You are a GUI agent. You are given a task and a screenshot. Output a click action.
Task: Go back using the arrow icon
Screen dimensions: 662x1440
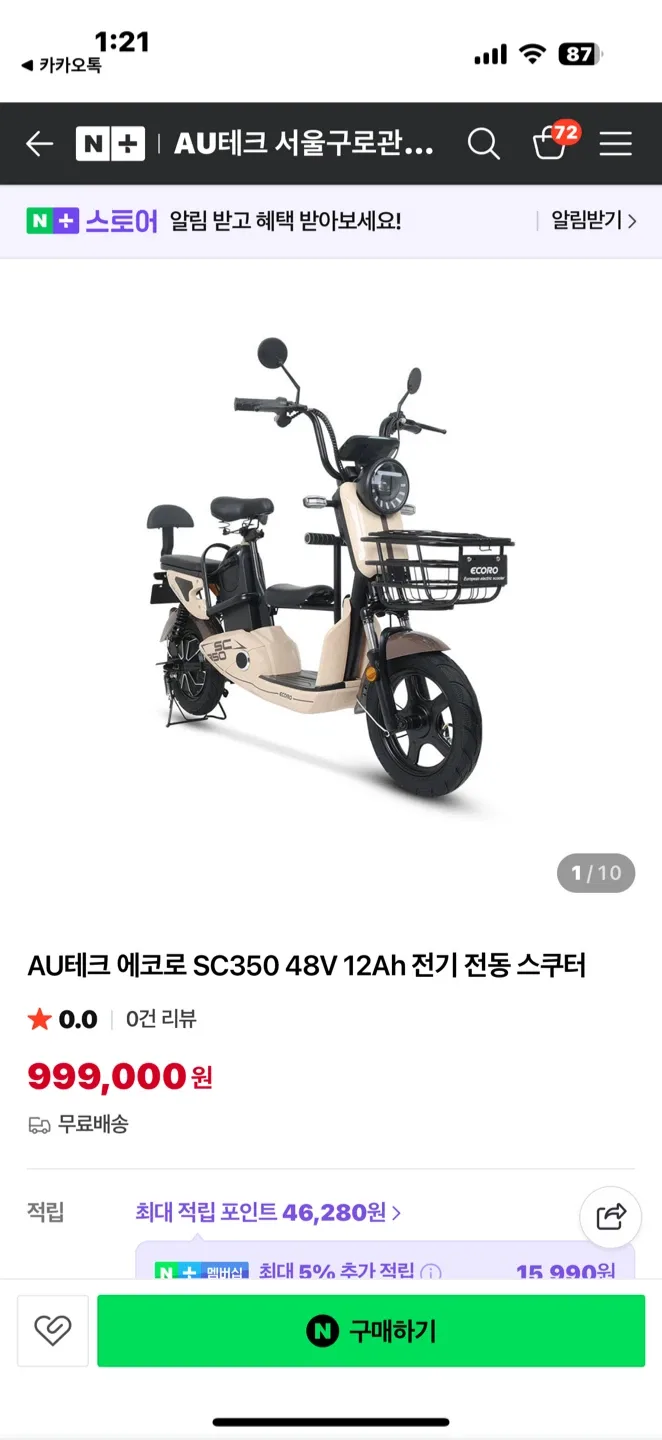39,144
